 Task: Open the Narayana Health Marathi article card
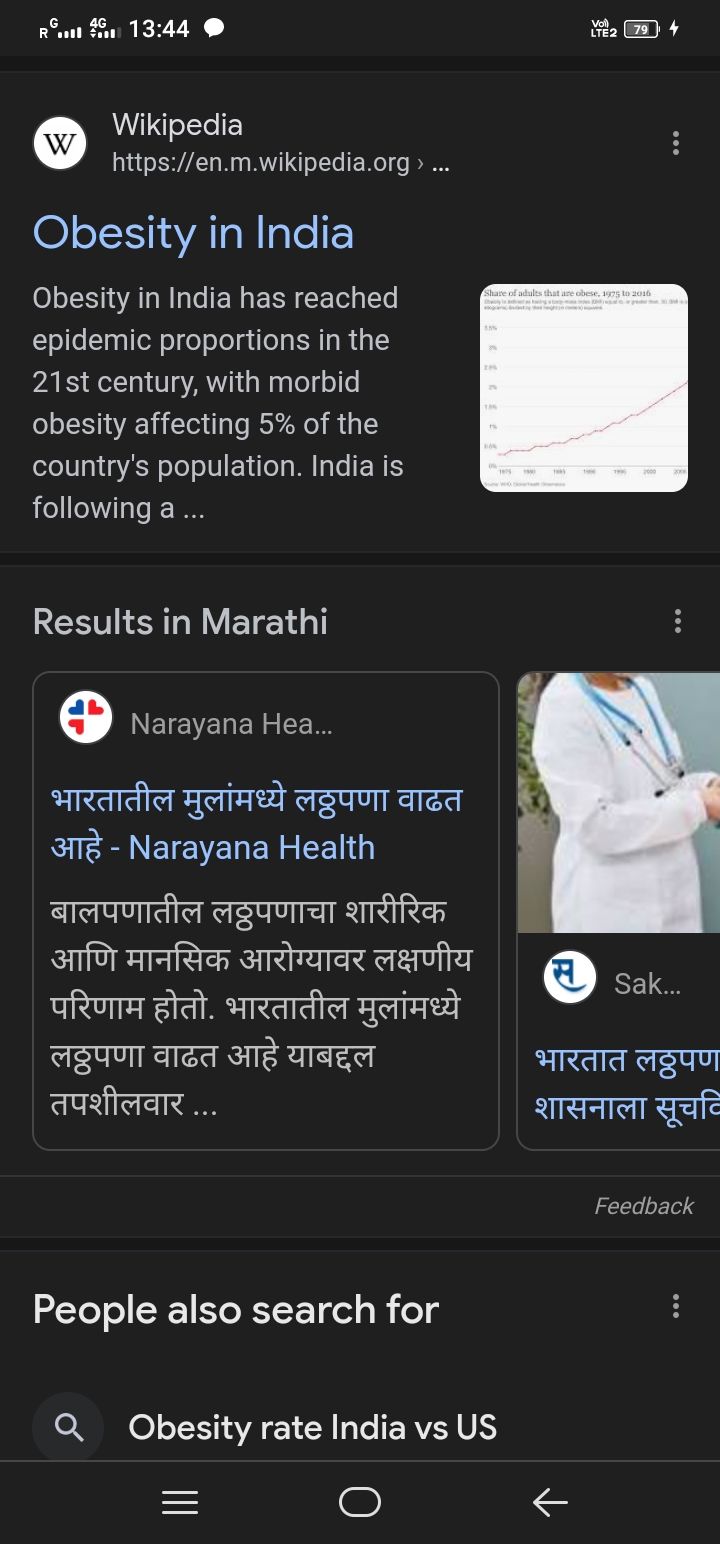tap(266, 911)
